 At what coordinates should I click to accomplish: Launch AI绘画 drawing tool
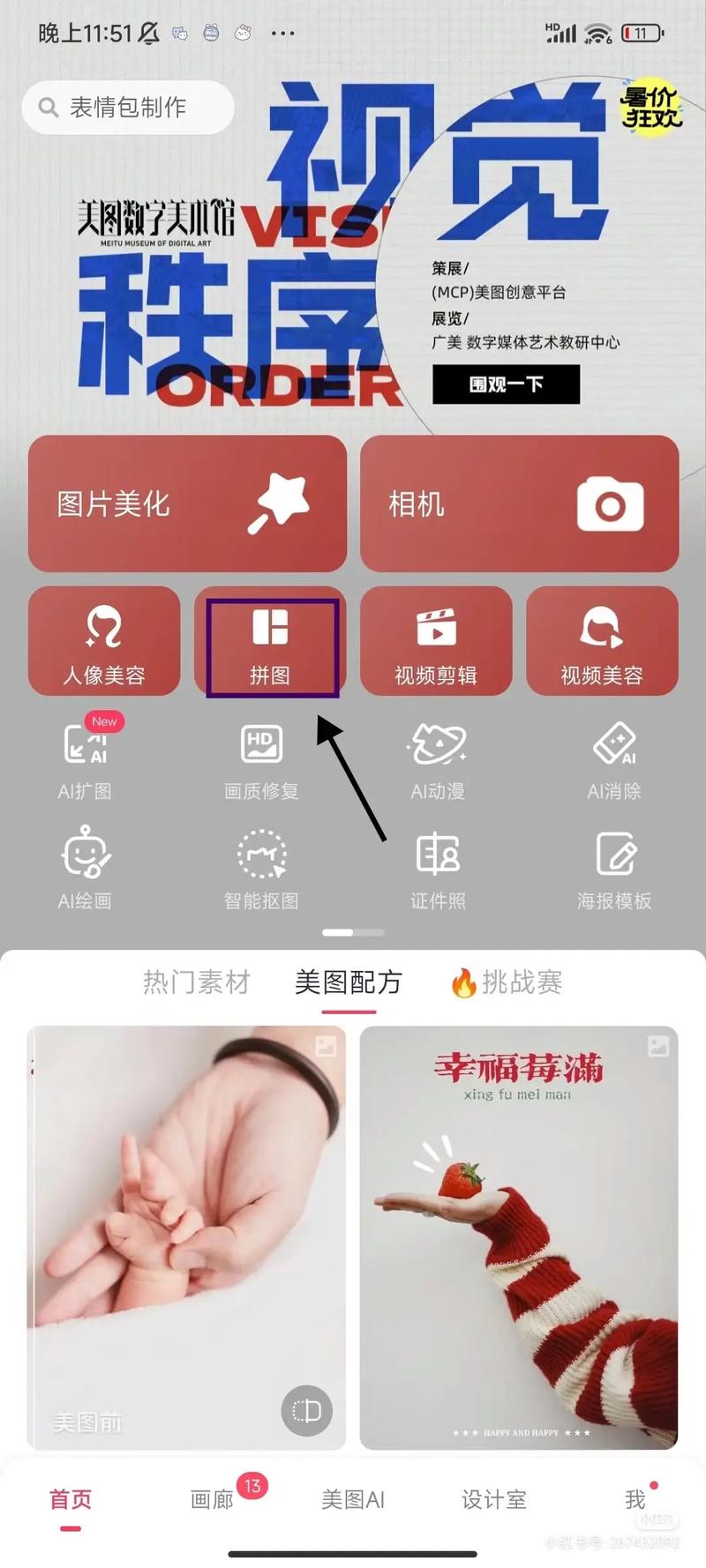tap(85, 868)
